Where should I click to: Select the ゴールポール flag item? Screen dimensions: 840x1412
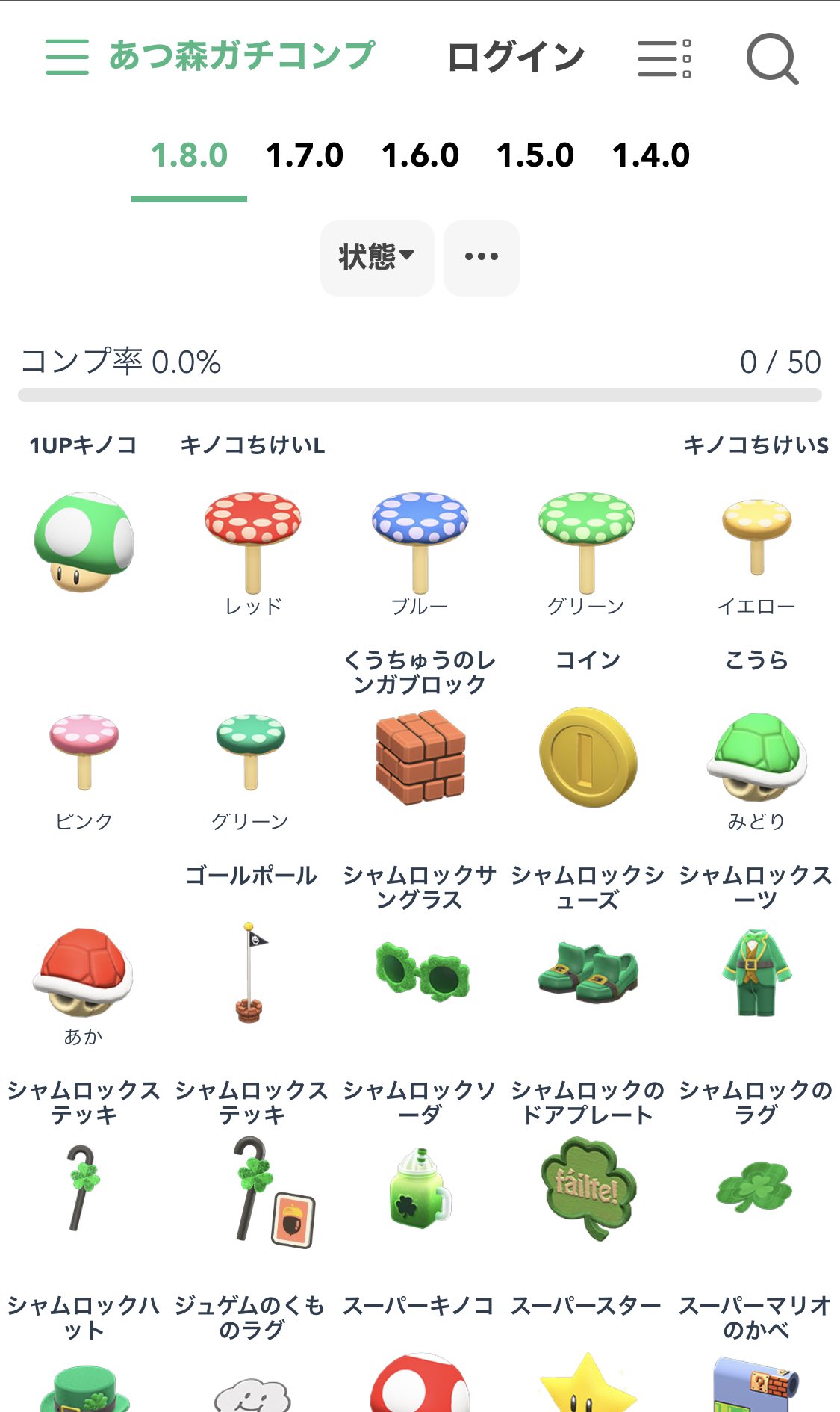pos(251,972)
